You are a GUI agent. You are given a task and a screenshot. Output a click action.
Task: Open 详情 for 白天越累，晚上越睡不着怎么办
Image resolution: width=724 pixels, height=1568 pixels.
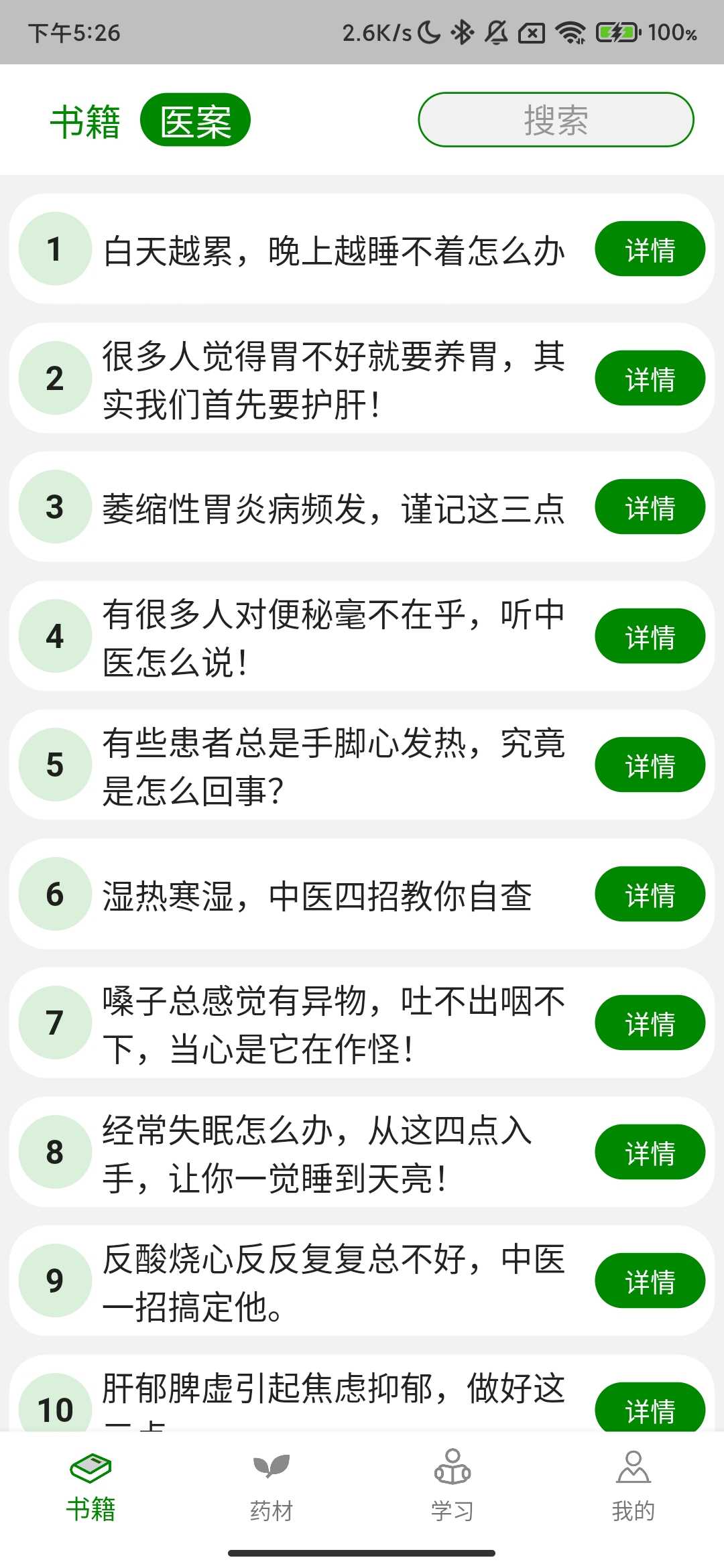650,249
